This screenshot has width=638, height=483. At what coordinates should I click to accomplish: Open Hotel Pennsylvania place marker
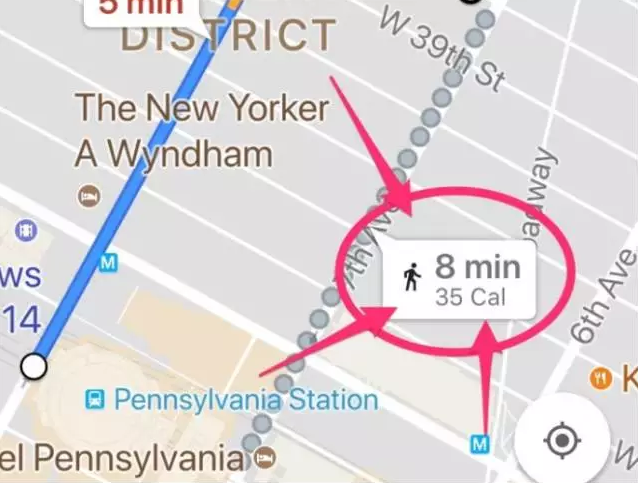[x=263, y=459]
